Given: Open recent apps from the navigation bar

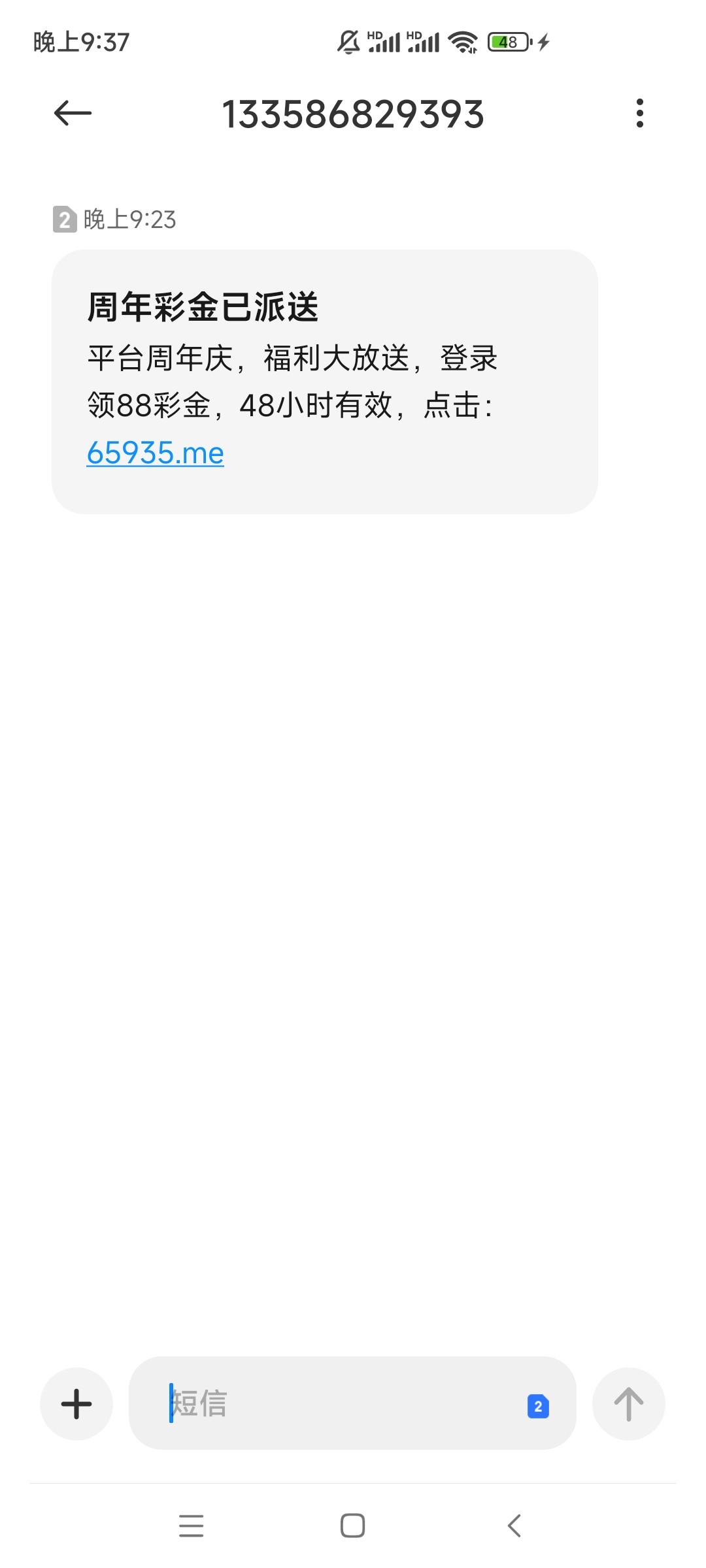Looking at the screenshot, I should (191, 1526).
